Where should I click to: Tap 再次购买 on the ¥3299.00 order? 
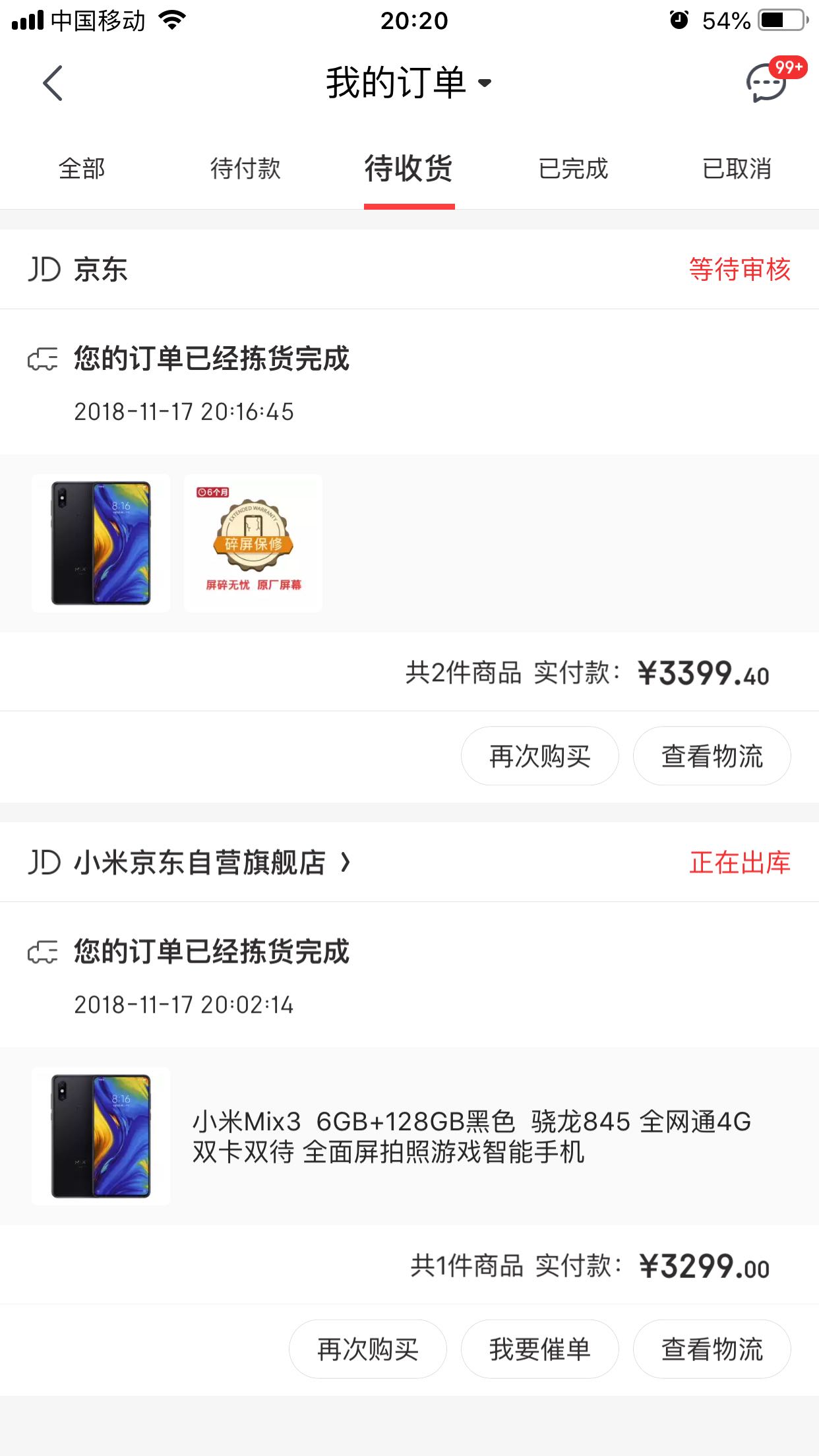click(367, 1349)
